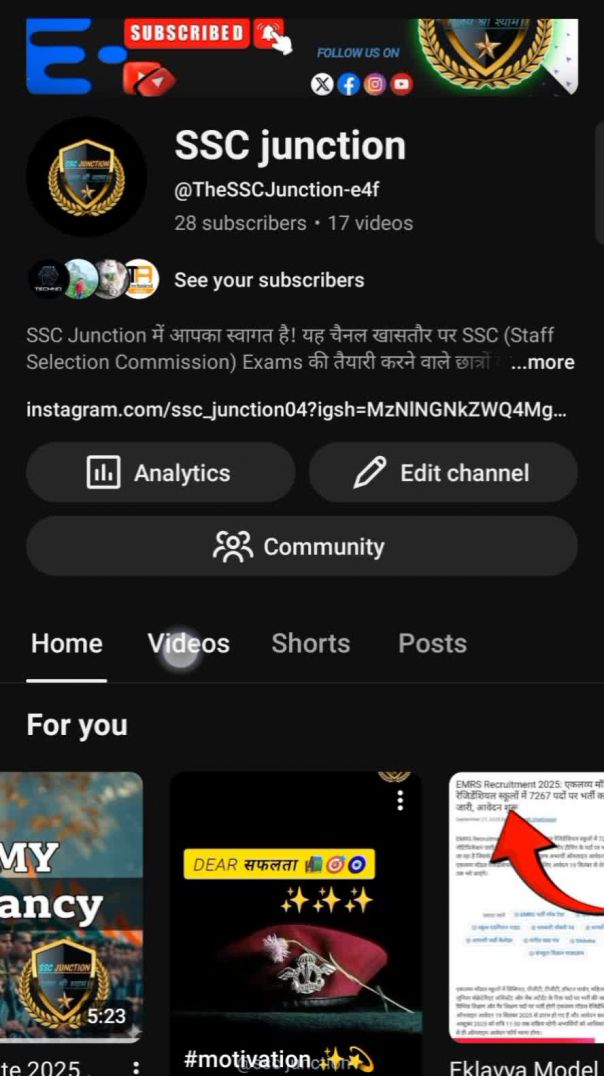The width and height of the screenshot is (604, 1076).
Task: Expand channel description with ...more
Action: 543,363
